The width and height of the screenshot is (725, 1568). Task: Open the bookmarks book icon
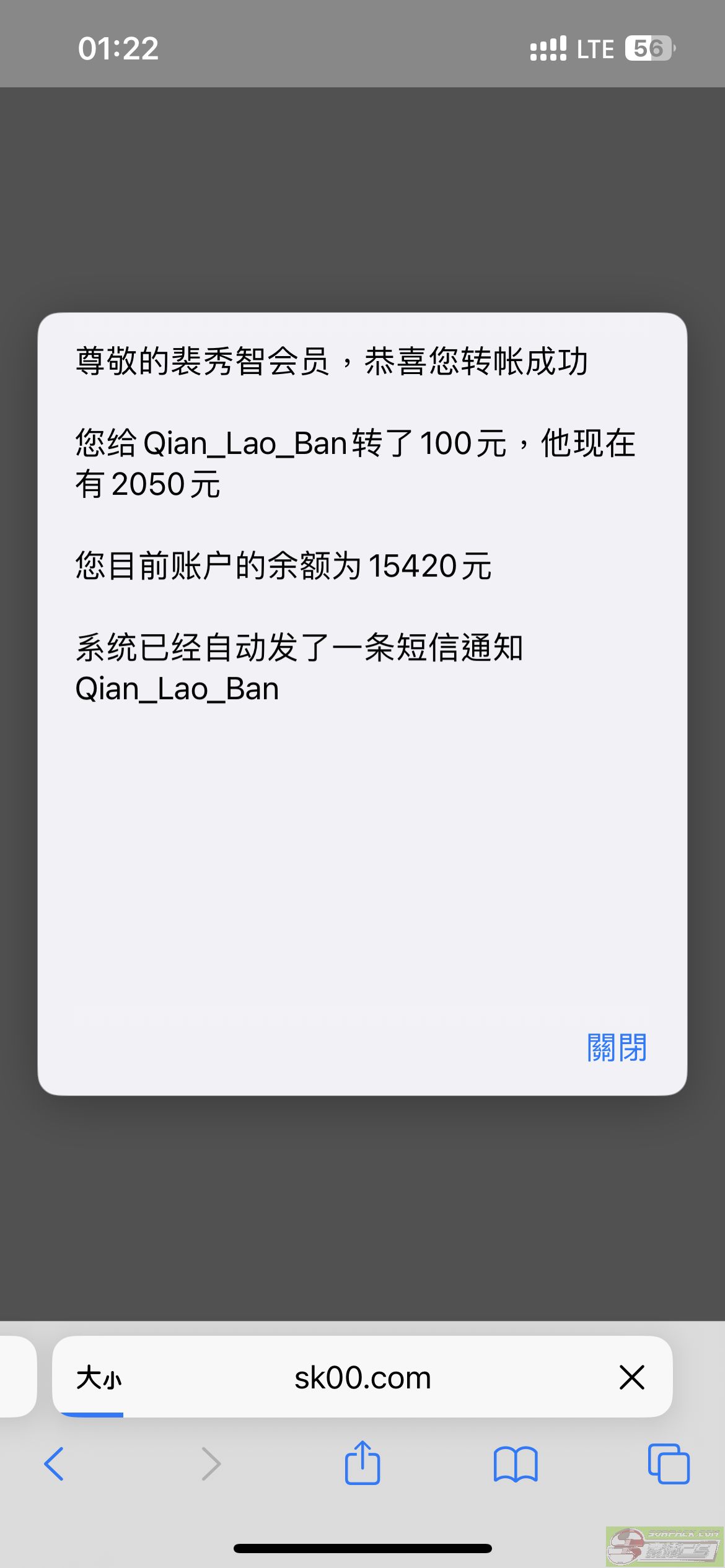tap(516, 1465)
